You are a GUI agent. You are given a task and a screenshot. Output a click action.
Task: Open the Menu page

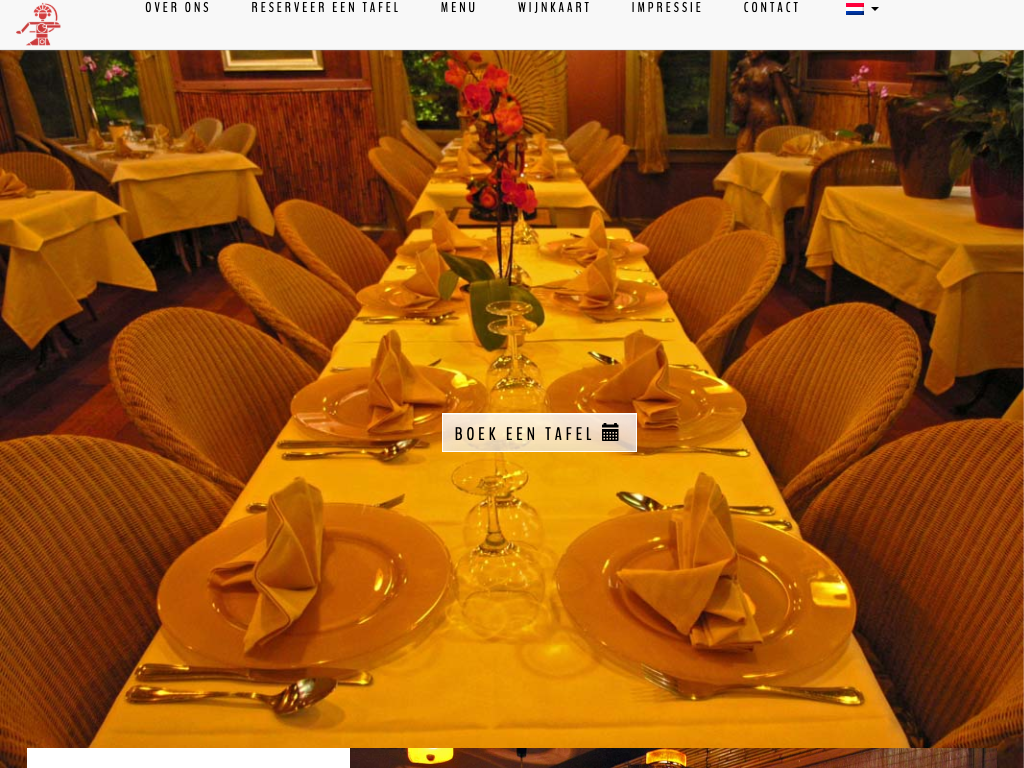pyautogui.click(x=458, y=8)
